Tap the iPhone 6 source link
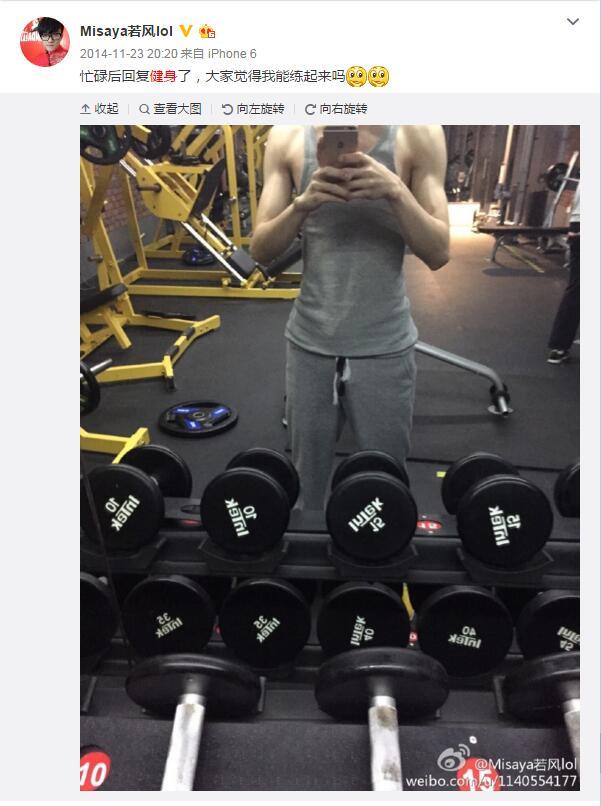The image size is (601, 806). click(231, 53)
